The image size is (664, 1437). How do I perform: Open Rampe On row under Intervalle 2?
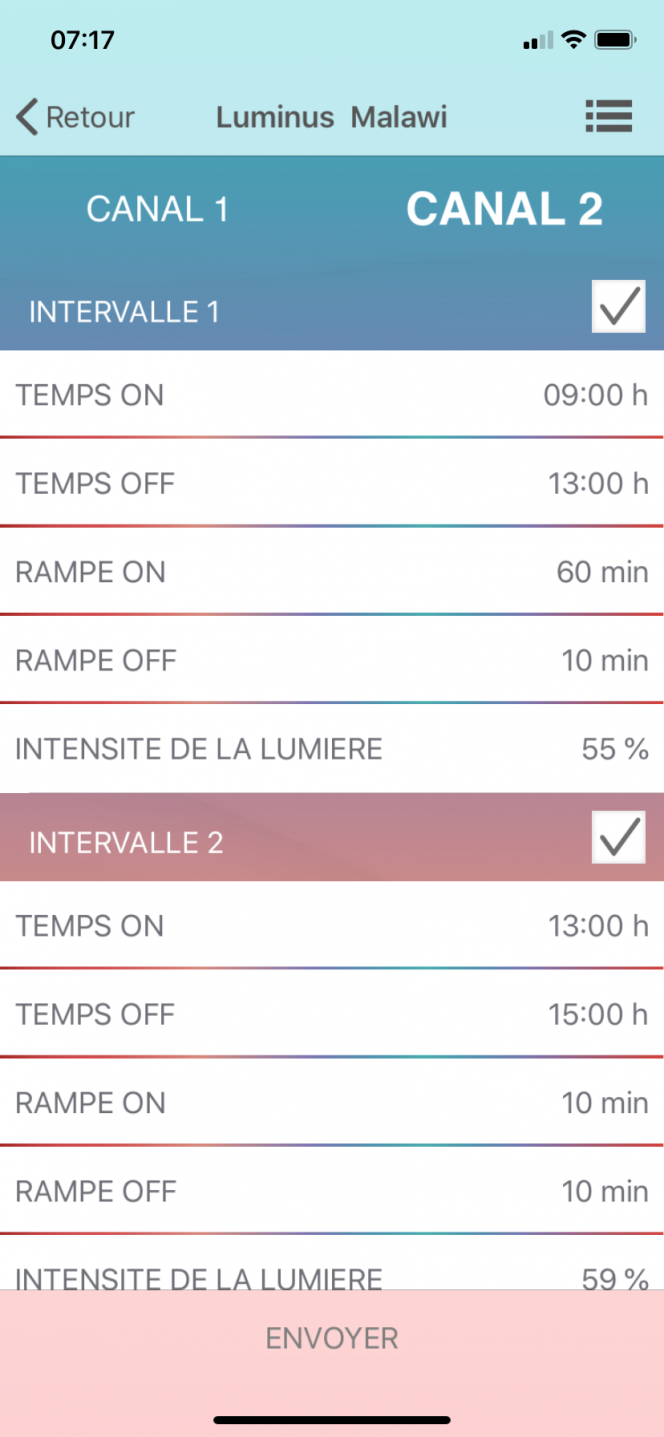332,1102
